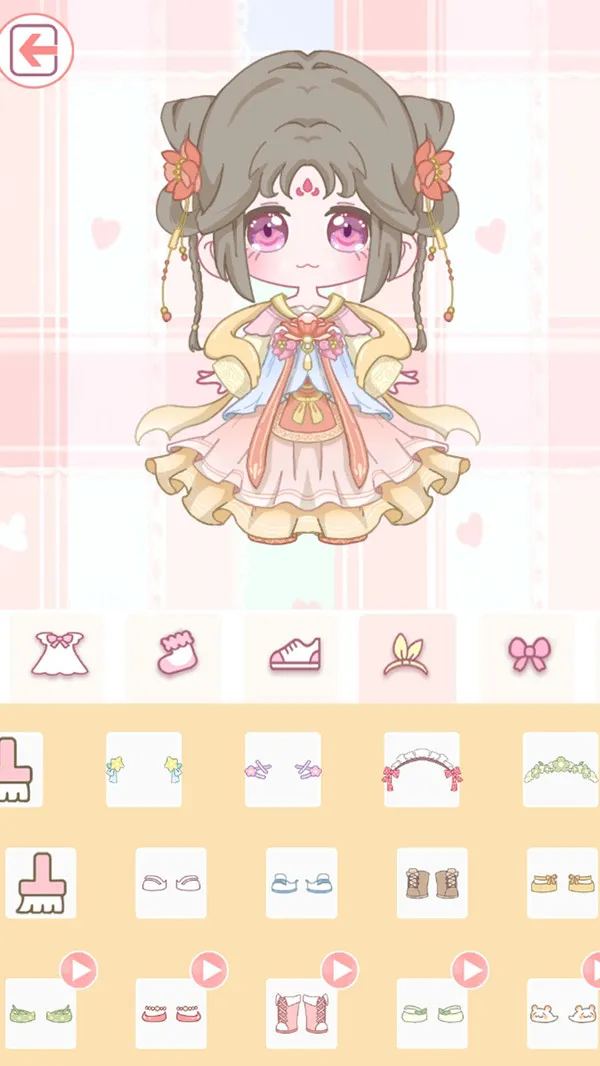Screen dimensions: 600x1066
Task: Tap the pink brush clear tile in shoes row
Action: coord(41,883)
